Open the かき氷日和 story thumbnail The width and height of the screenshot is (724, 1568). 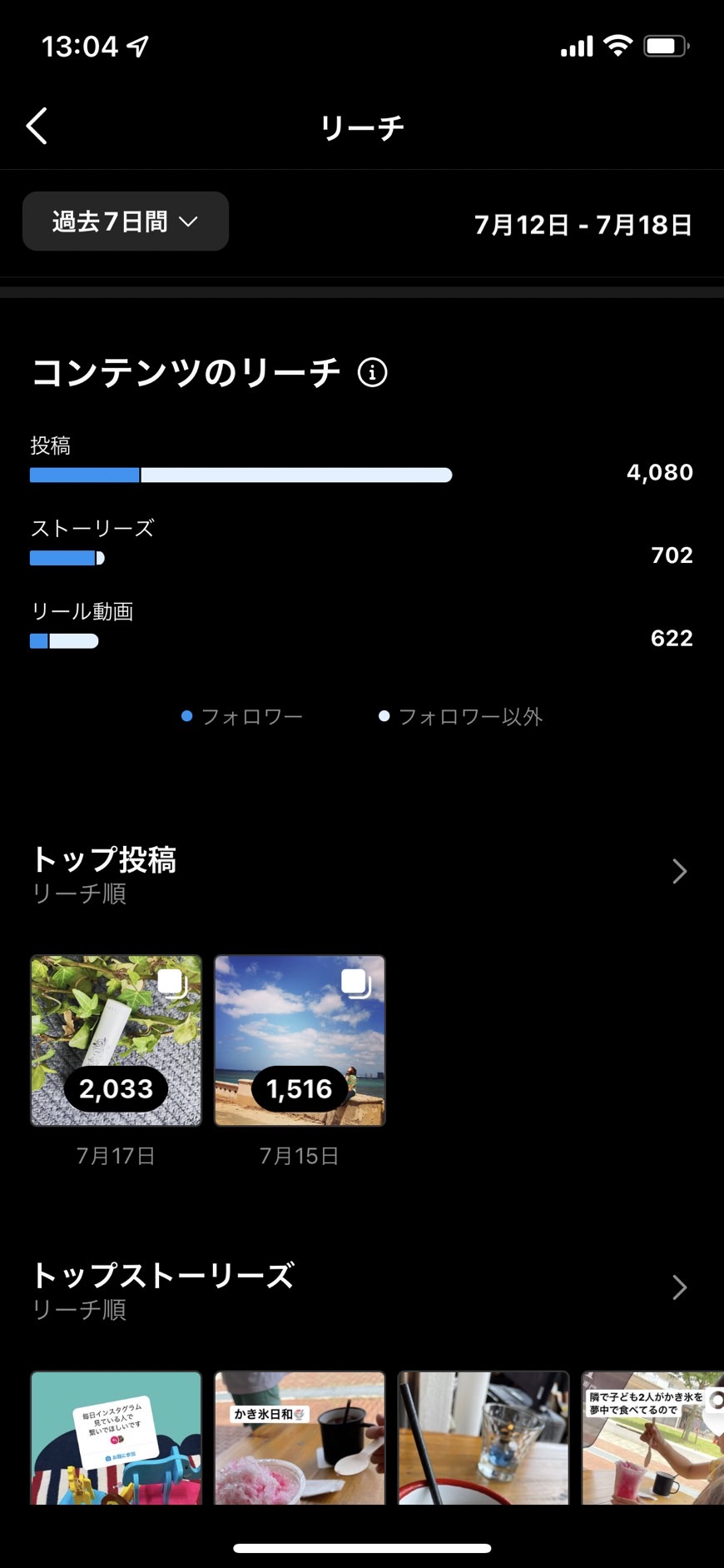coord(300,1438)
